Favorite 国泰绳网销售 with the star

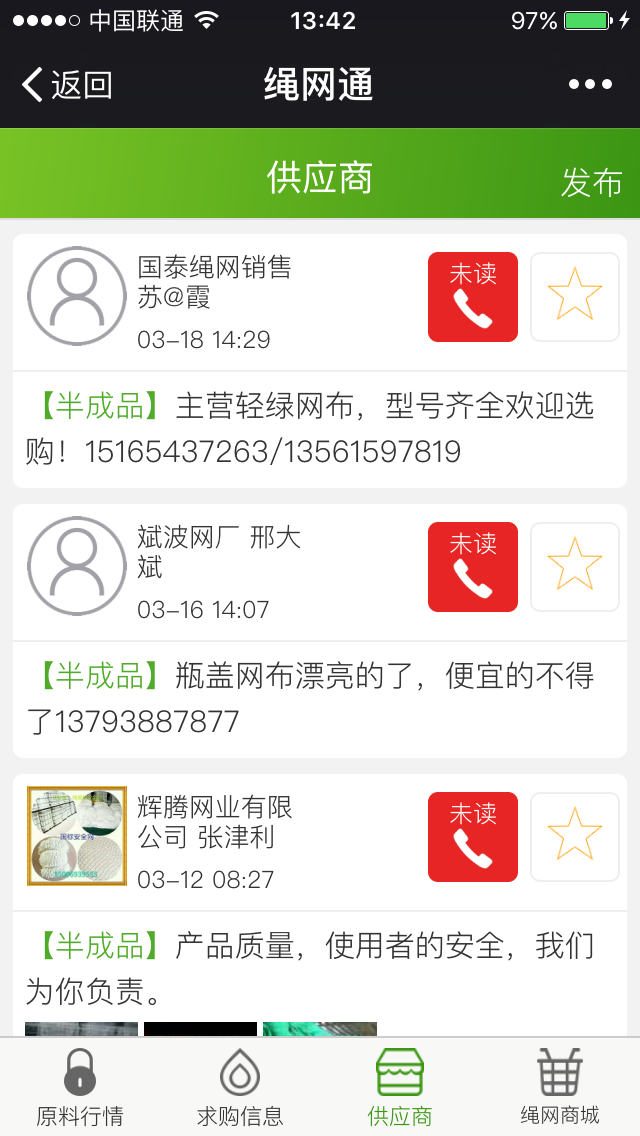click(575, 297)
